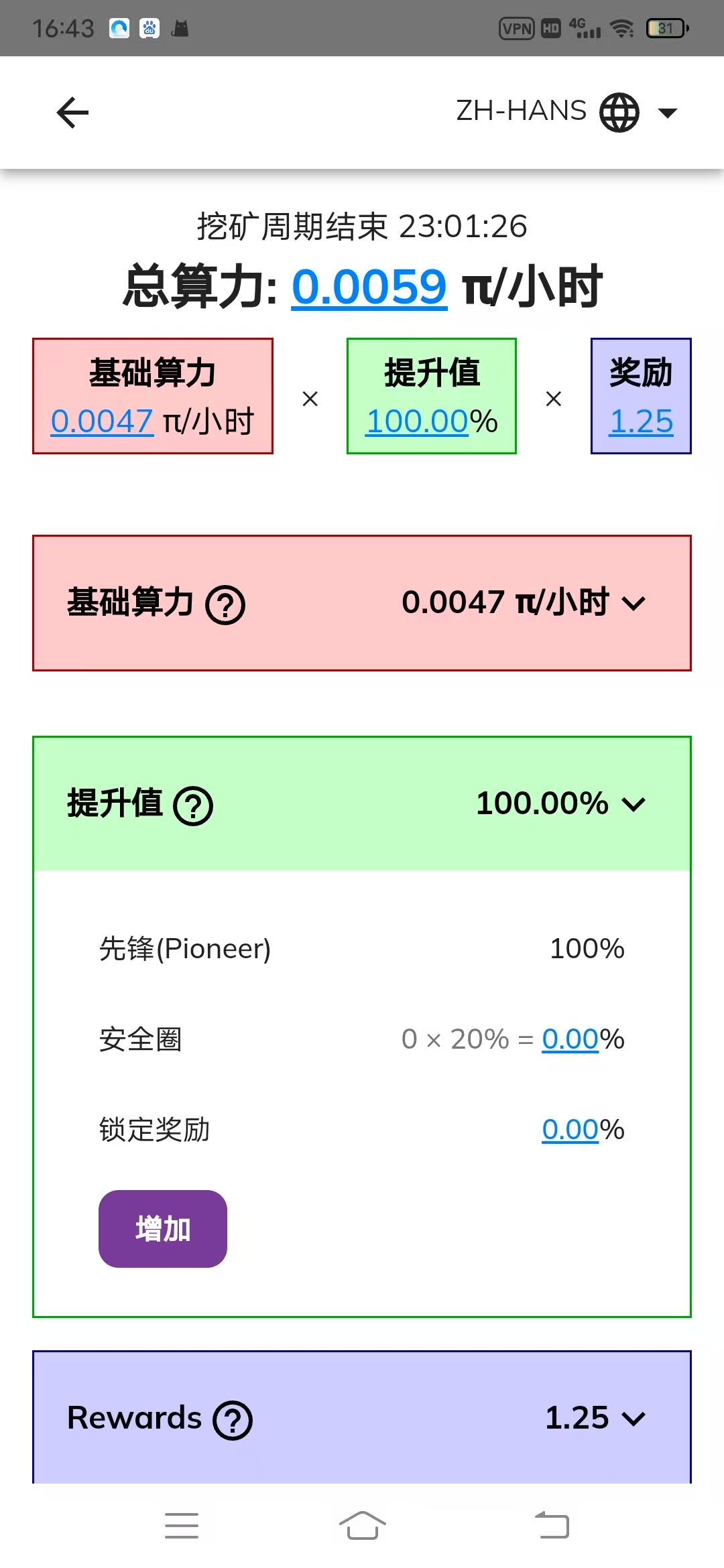Tap the 100.00% link in the green box
The image size is (724, 1568).
click(417, 422)
